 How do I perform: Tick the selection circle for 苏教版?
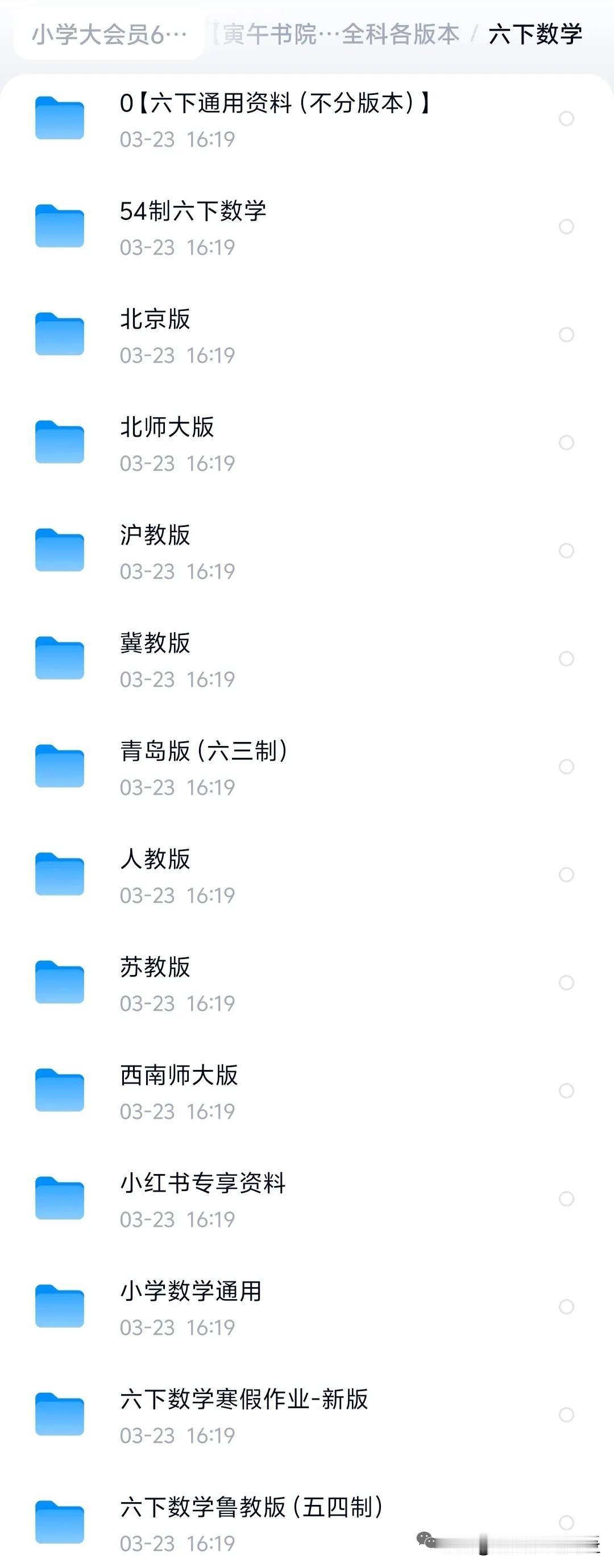click(x=567, y=982)
